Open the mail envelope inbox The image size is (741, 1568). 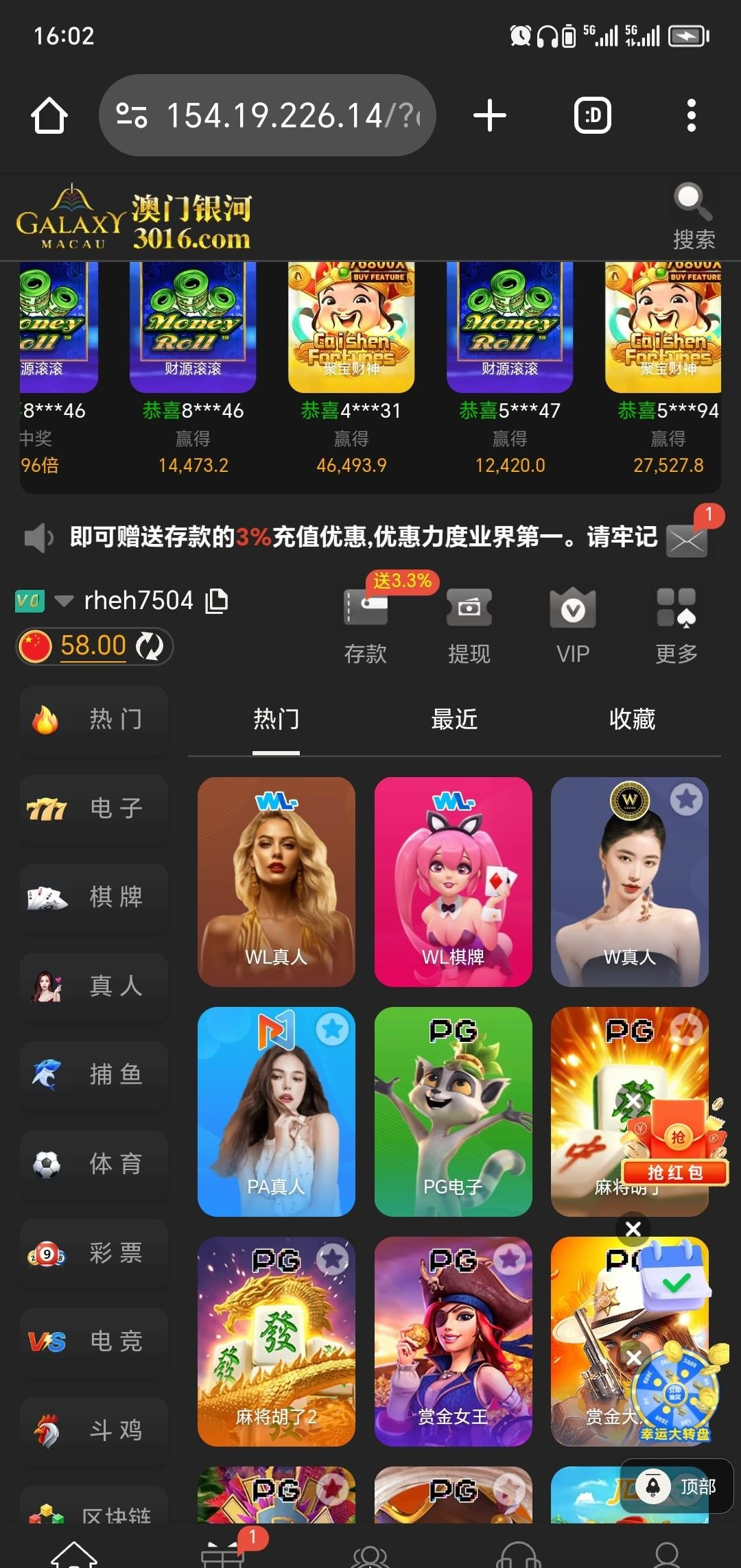(687, 540)
